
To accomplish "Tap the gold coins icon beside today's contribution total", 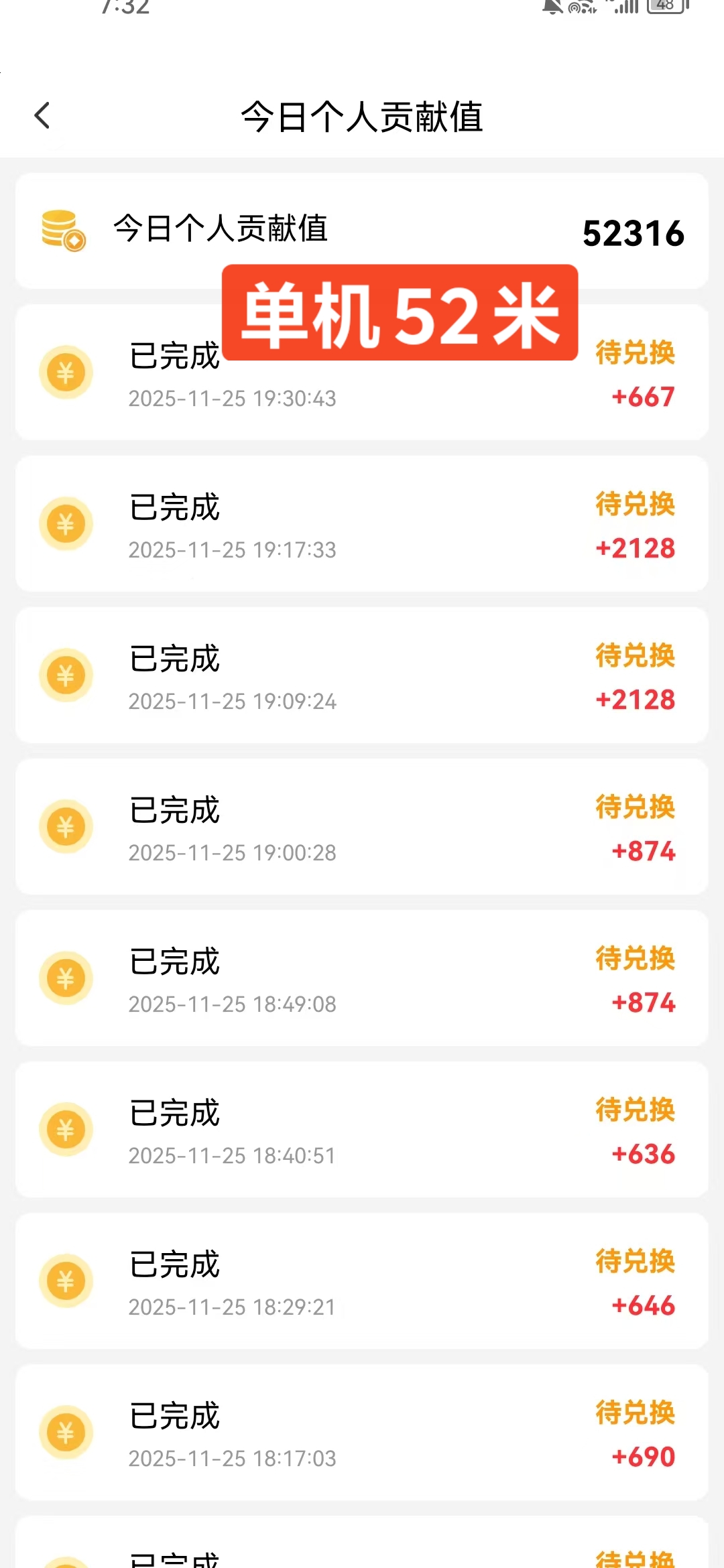I will (65, 231).
